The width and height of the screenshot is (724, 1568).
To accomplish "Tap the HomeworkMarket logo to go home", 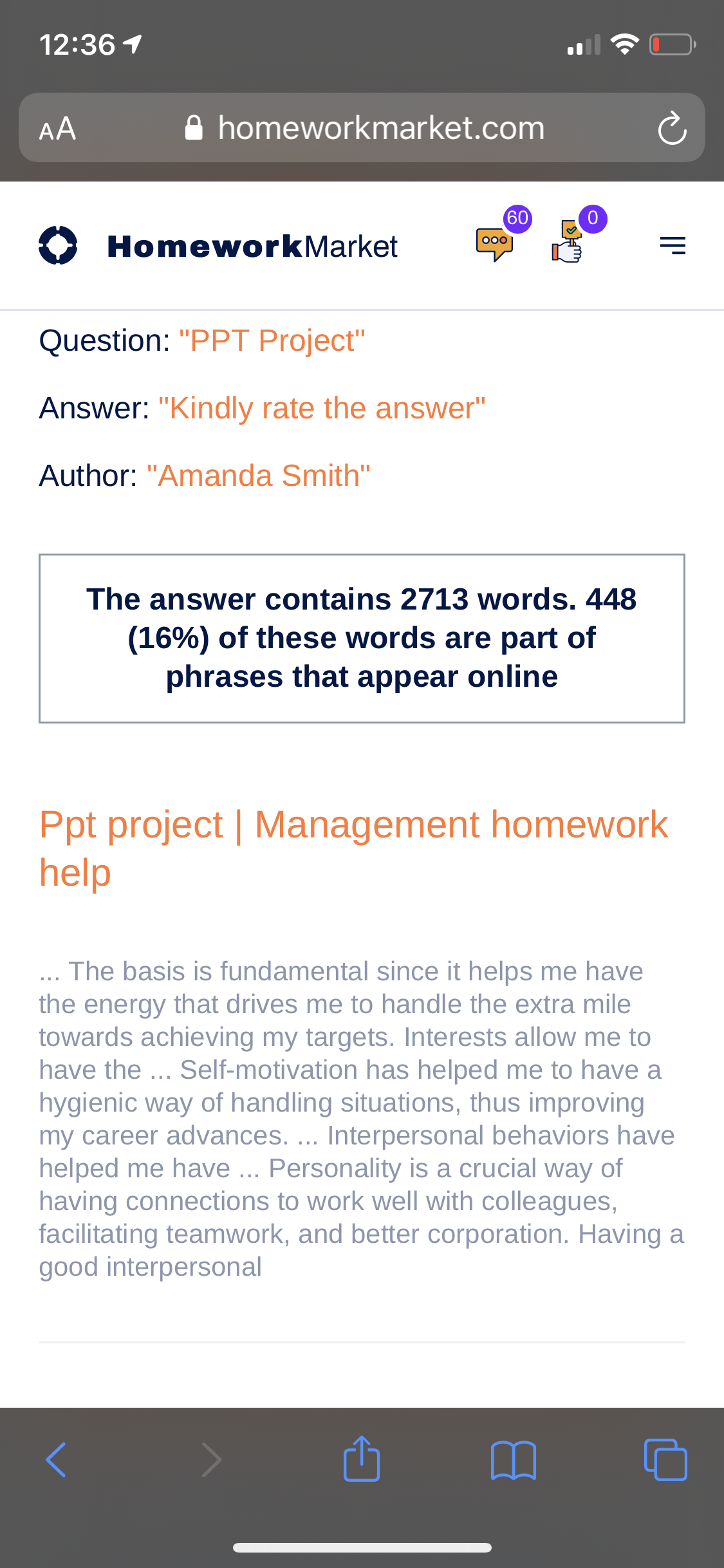I will click(x=219, y=246).
